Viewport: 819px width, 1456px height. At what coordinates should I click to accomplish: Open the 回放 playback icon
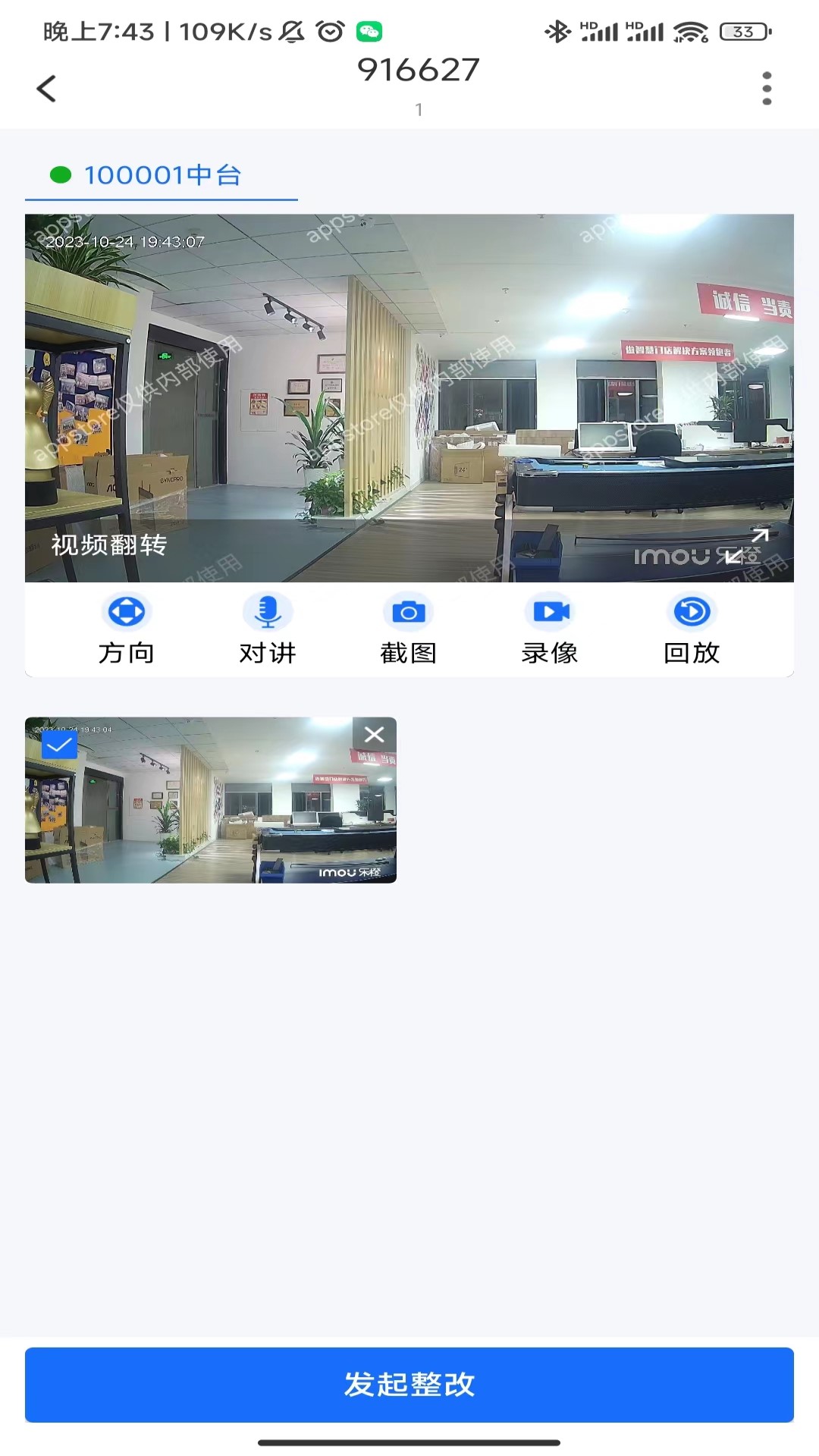691,610
